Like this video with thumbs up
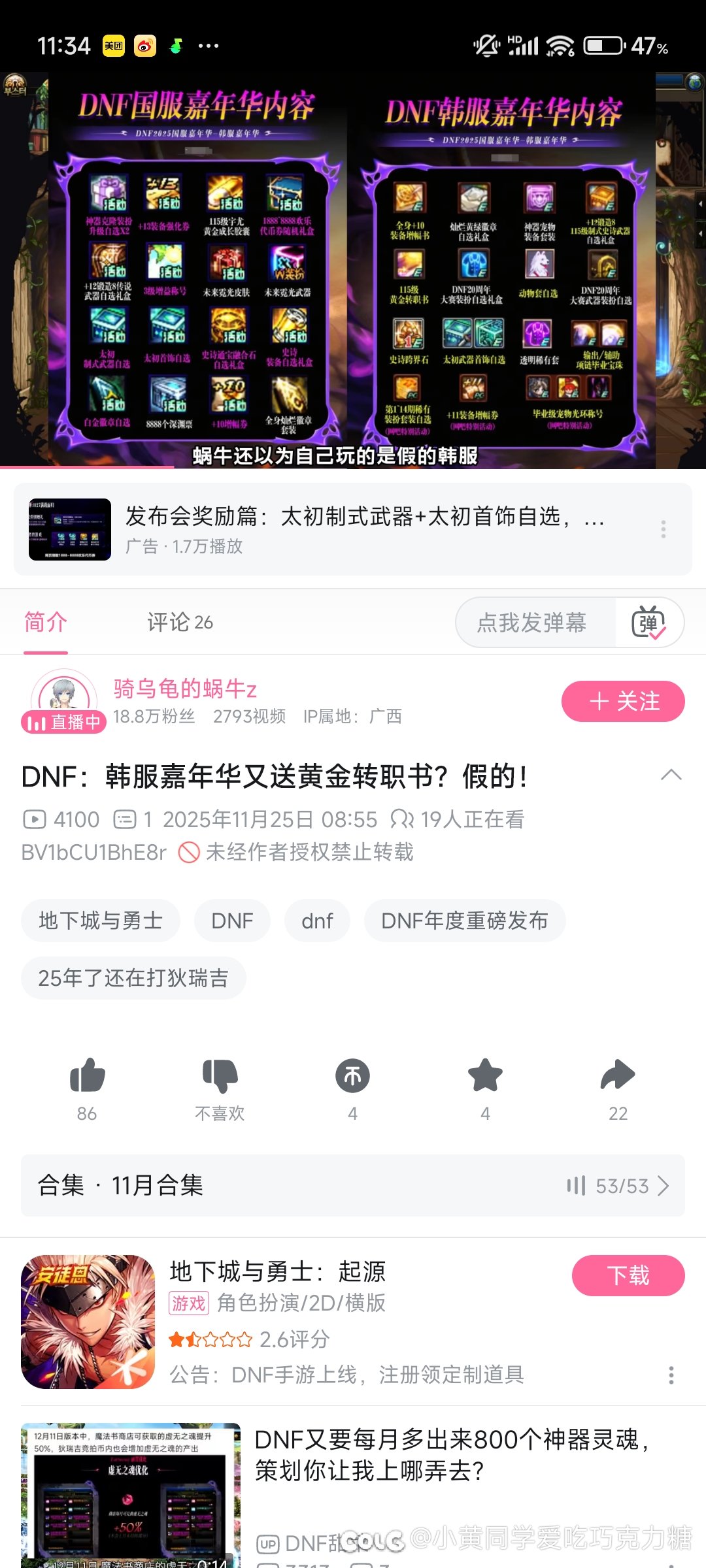706x1568 pixels. [87, 1076]
